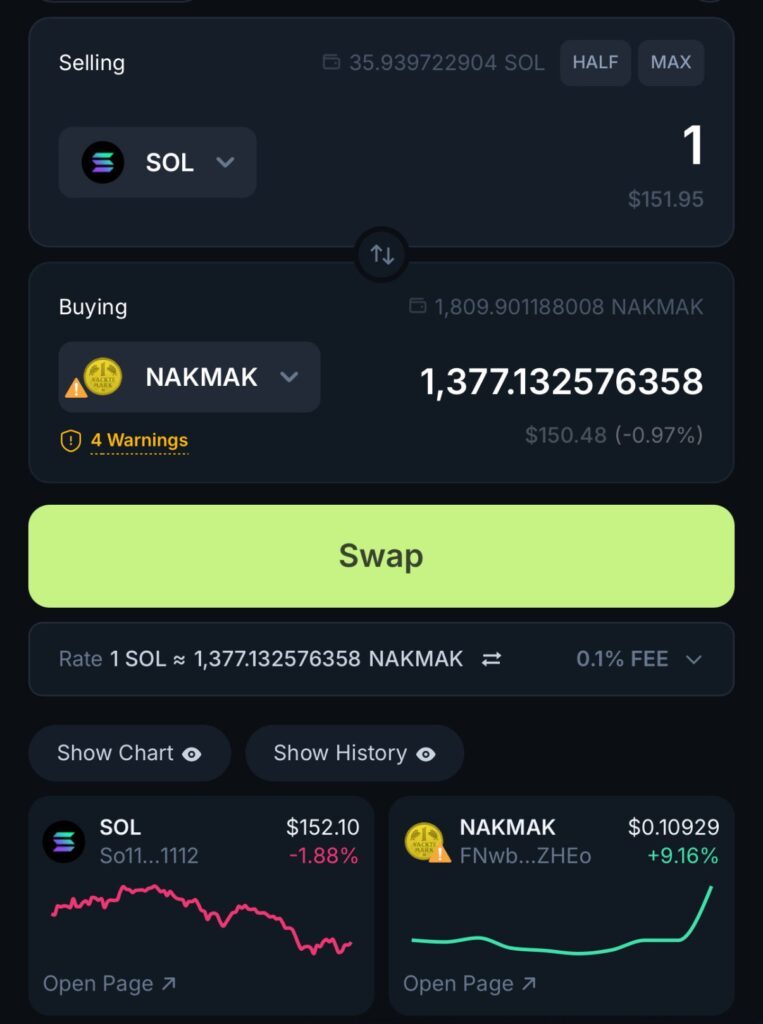Show the swap history
The image size is (763, 1024).
tap(354, 753)
